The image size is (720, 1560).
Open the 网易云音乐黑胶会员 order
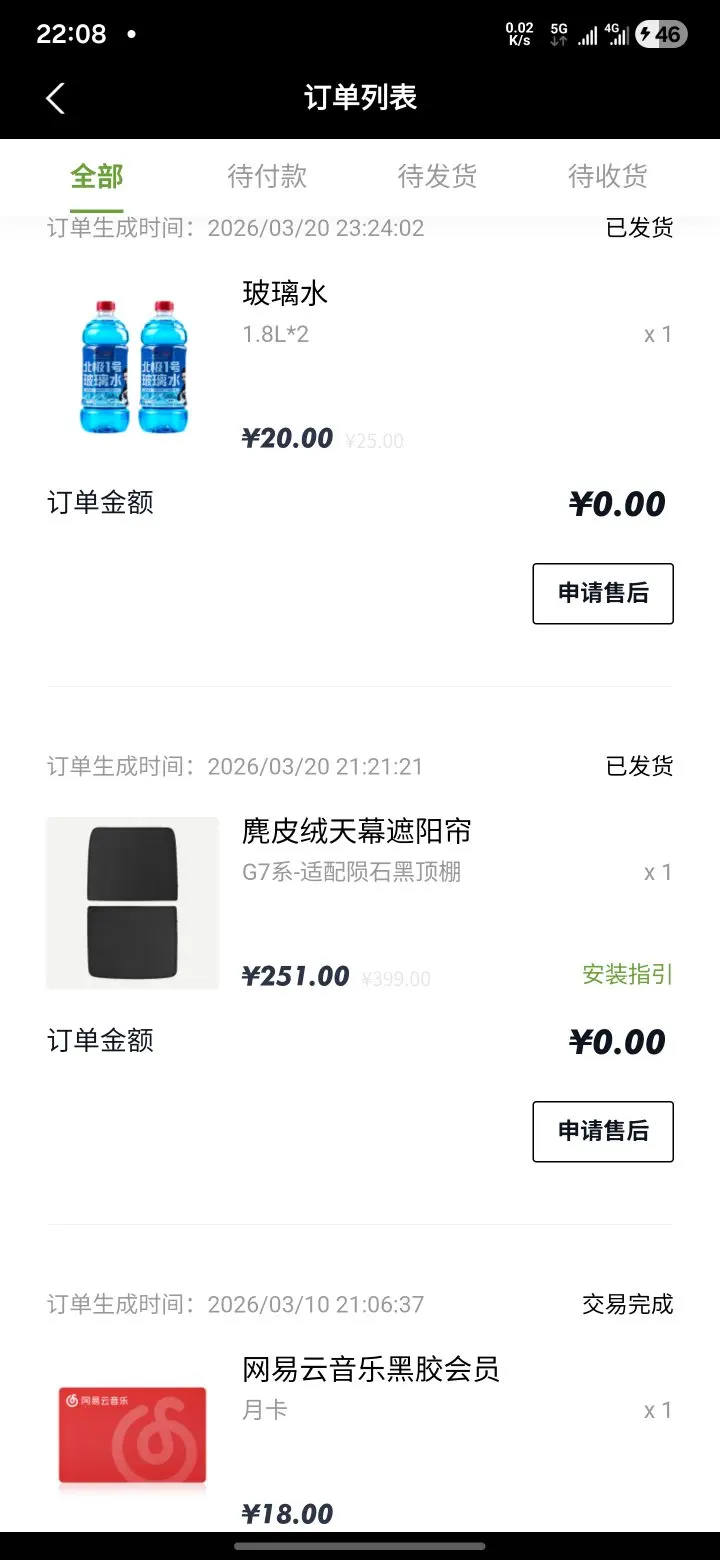pos(370,1369)
